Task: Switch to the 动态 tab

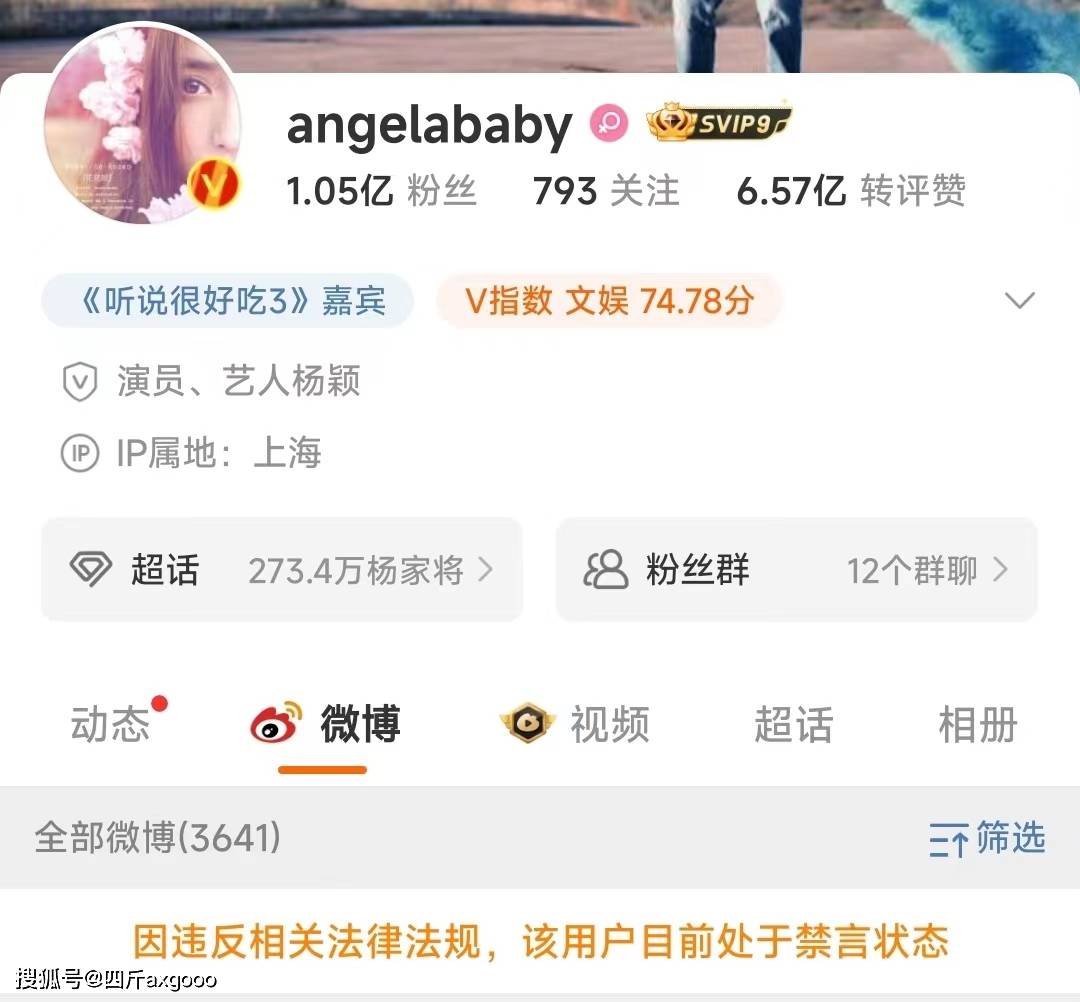Action: pos(110,724)
